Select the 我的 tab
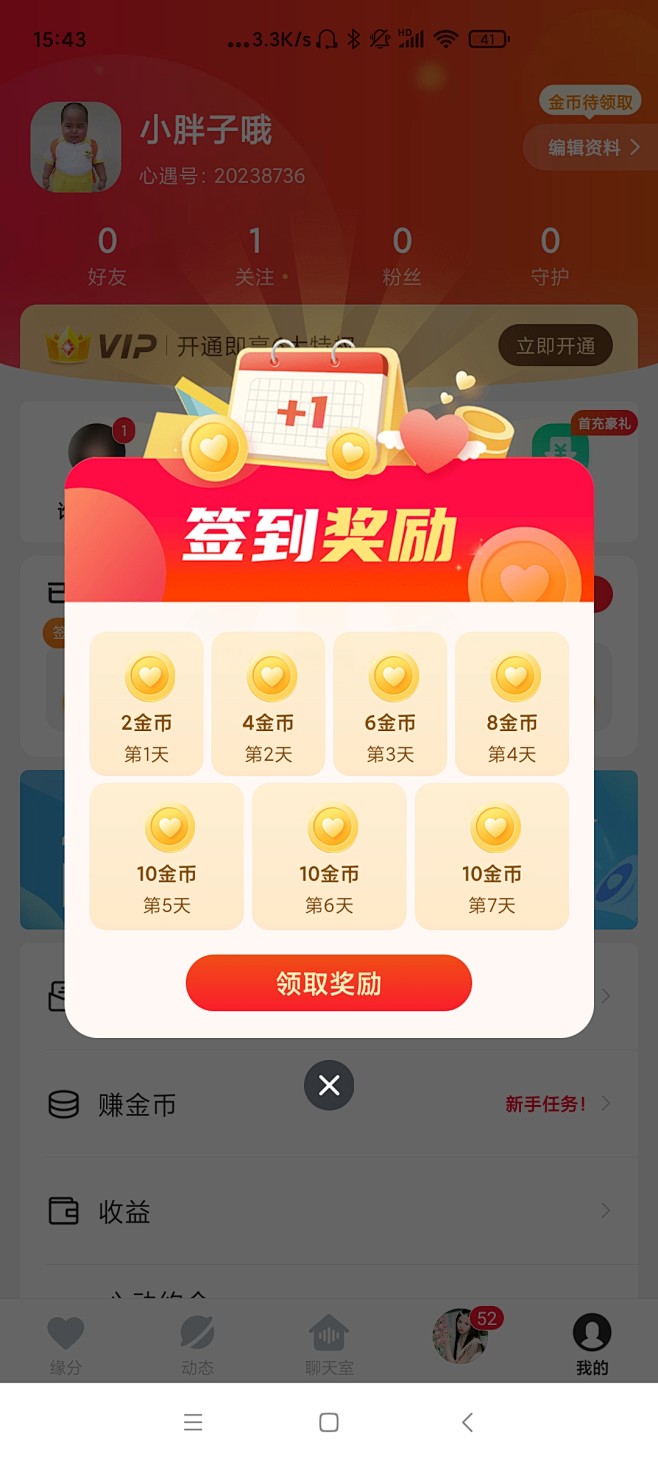Screen dimensions: 658x1462 point(592,1344)
